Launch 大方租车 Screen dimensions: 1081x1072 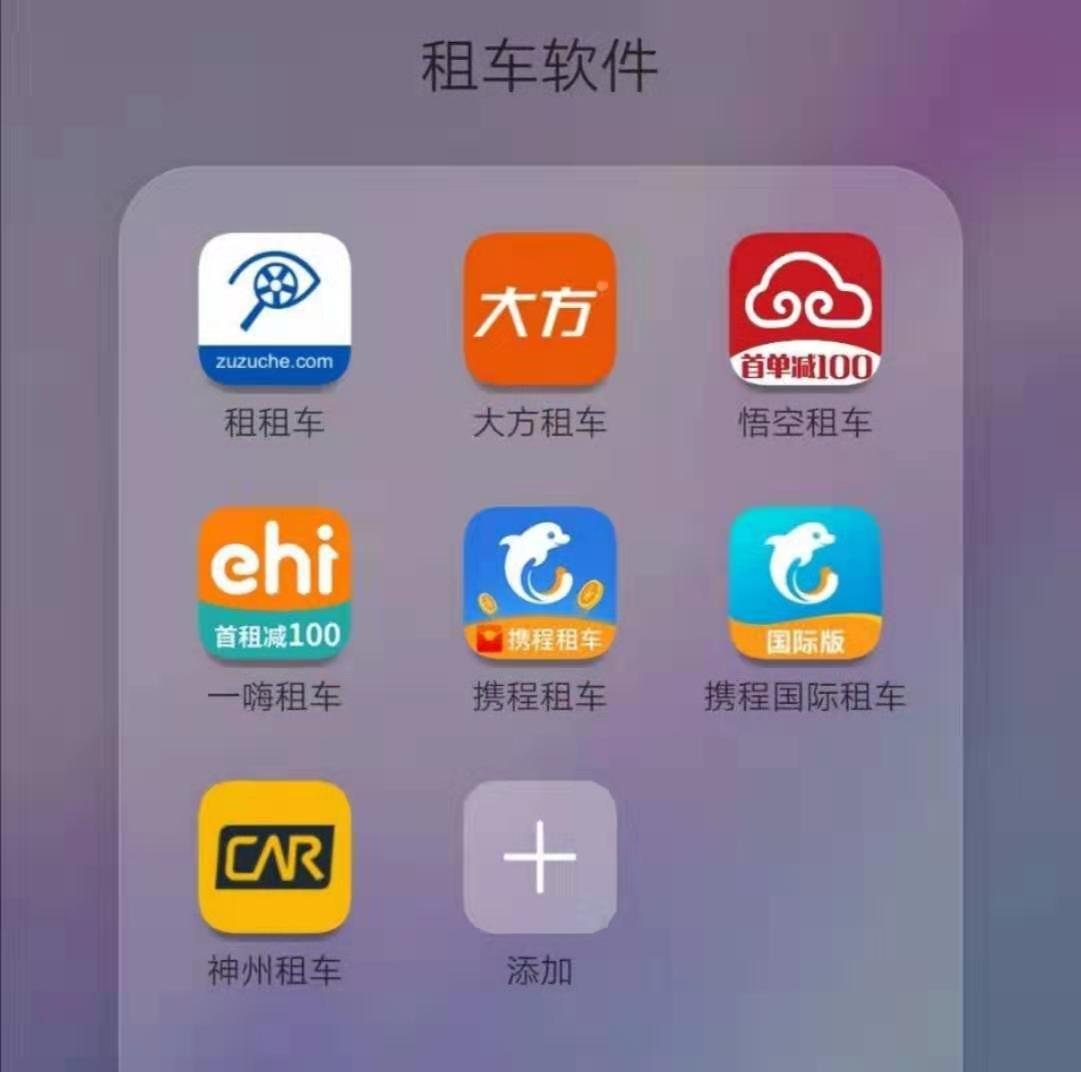pos(539,309)
